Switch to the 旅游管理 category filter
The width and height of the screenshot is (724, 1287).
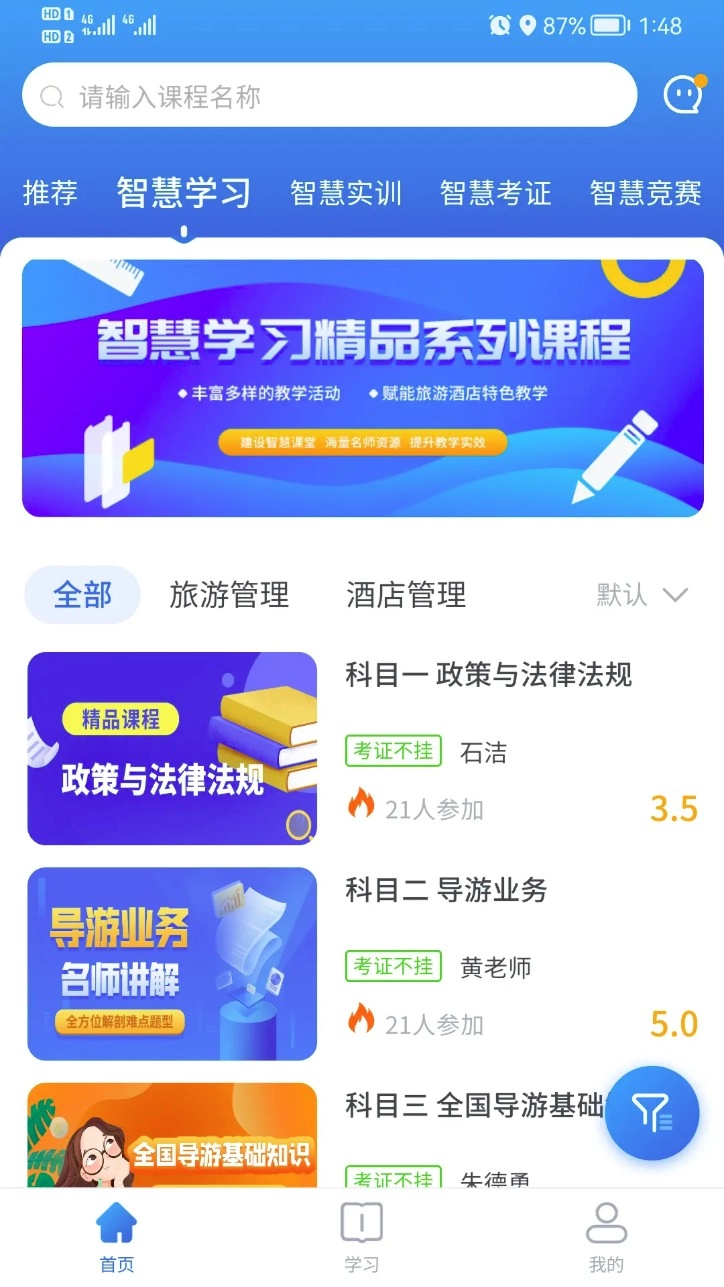(x=229, y=594)
